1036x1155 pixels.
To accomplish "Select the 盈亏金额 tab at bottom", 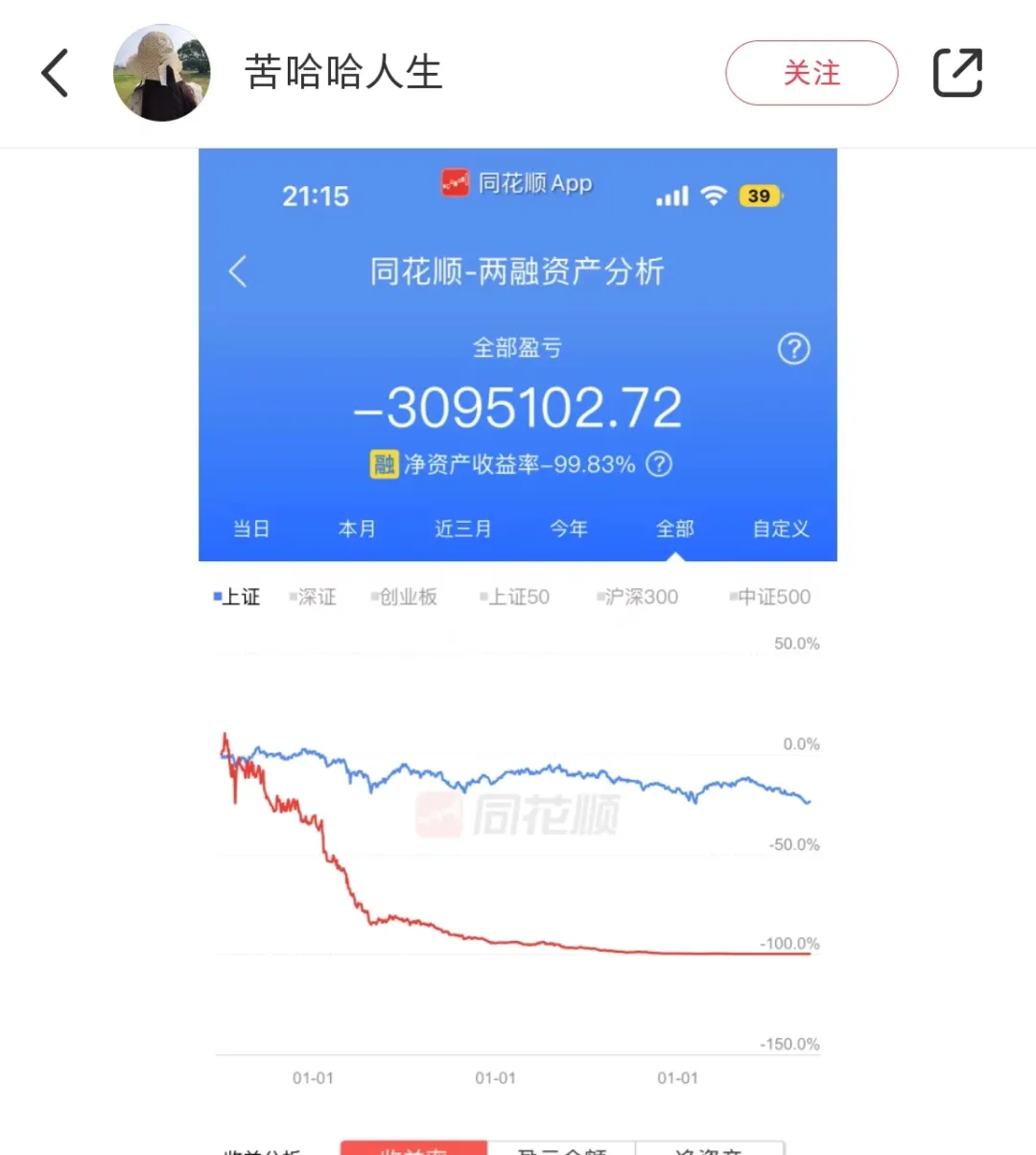I will pyautogui.click(x=562, y=1149).
